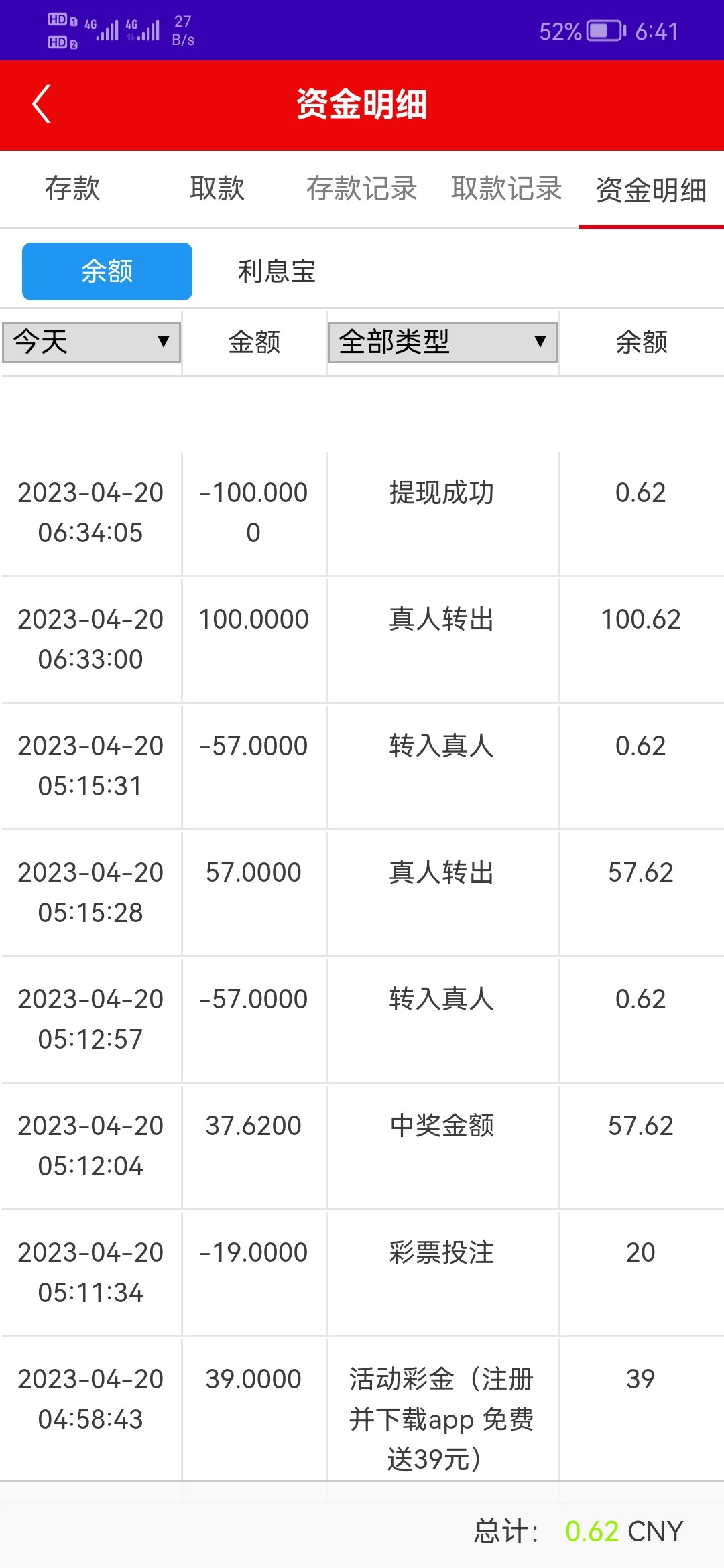Open the 存款记录 tab
This screenshot has height=1568, width=724.
362,190
